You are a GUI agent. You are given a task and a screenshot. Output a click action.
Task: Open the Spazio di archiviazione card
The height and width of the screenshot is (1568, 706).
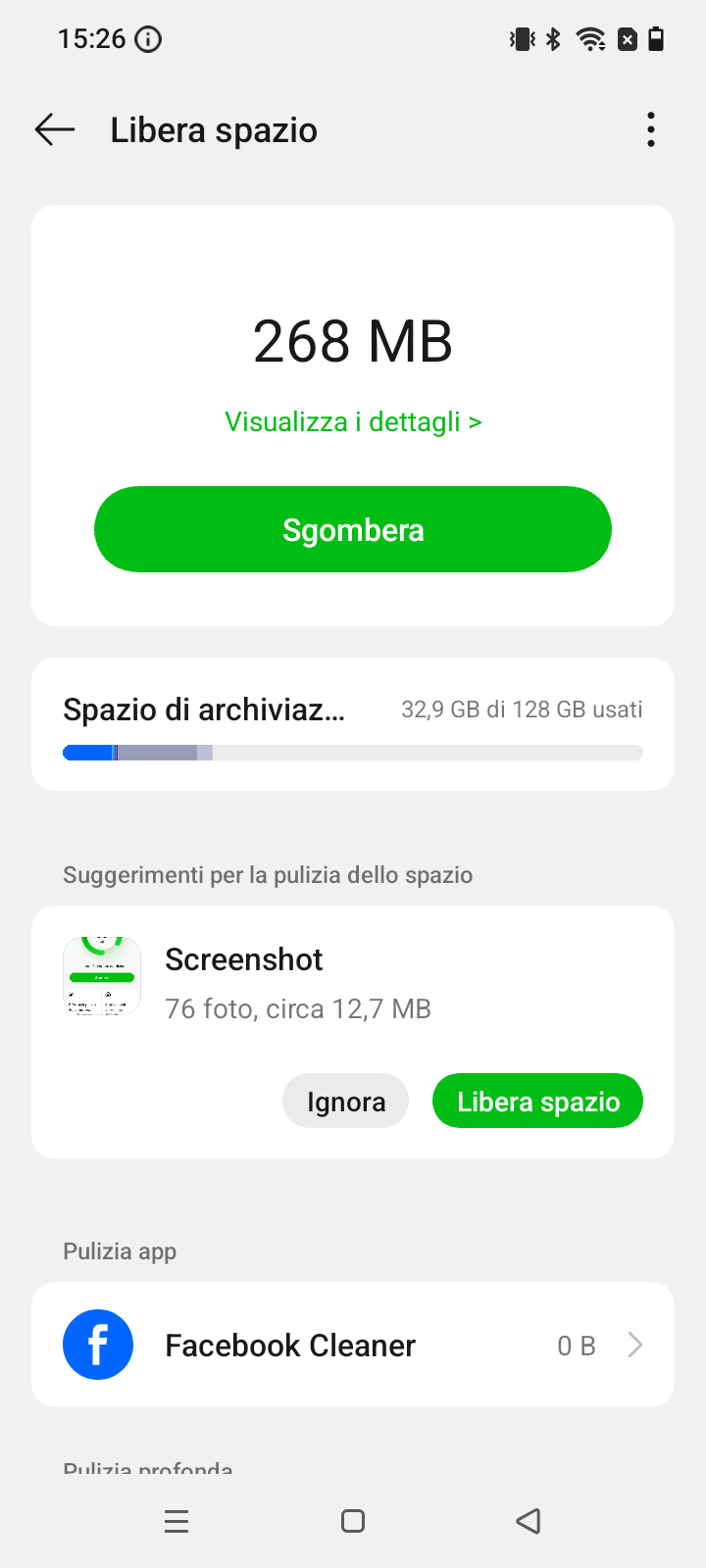(x=353, y=724)
